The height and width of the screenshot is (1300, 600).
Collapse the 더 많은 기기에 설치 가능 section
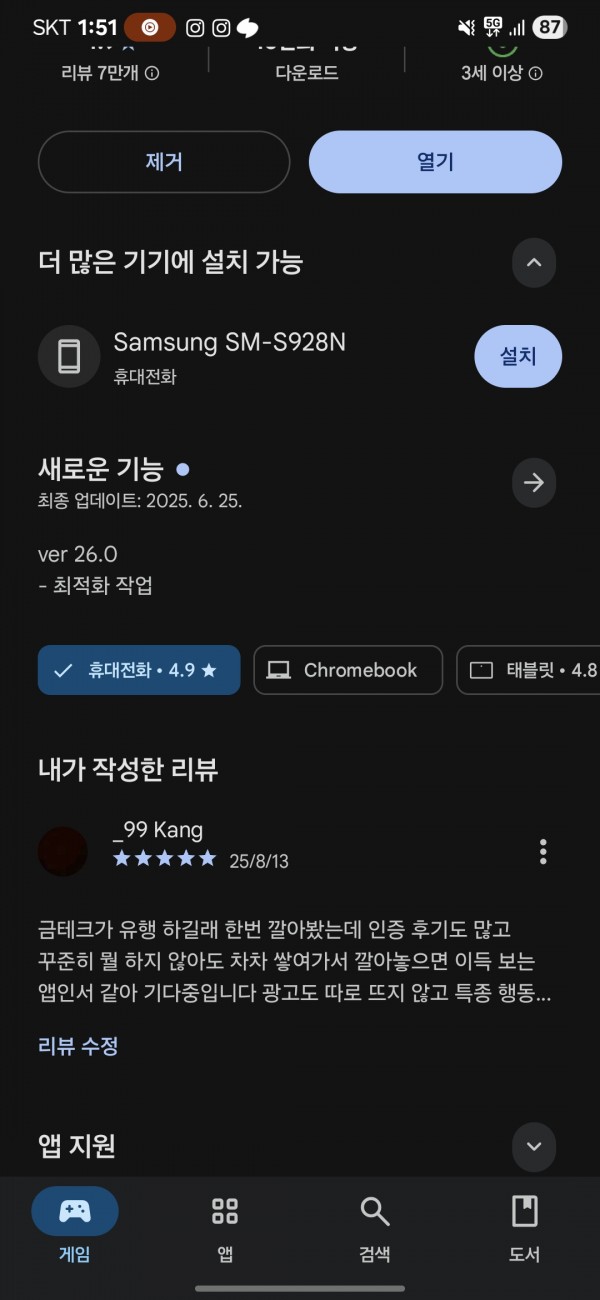click(534, 263)
